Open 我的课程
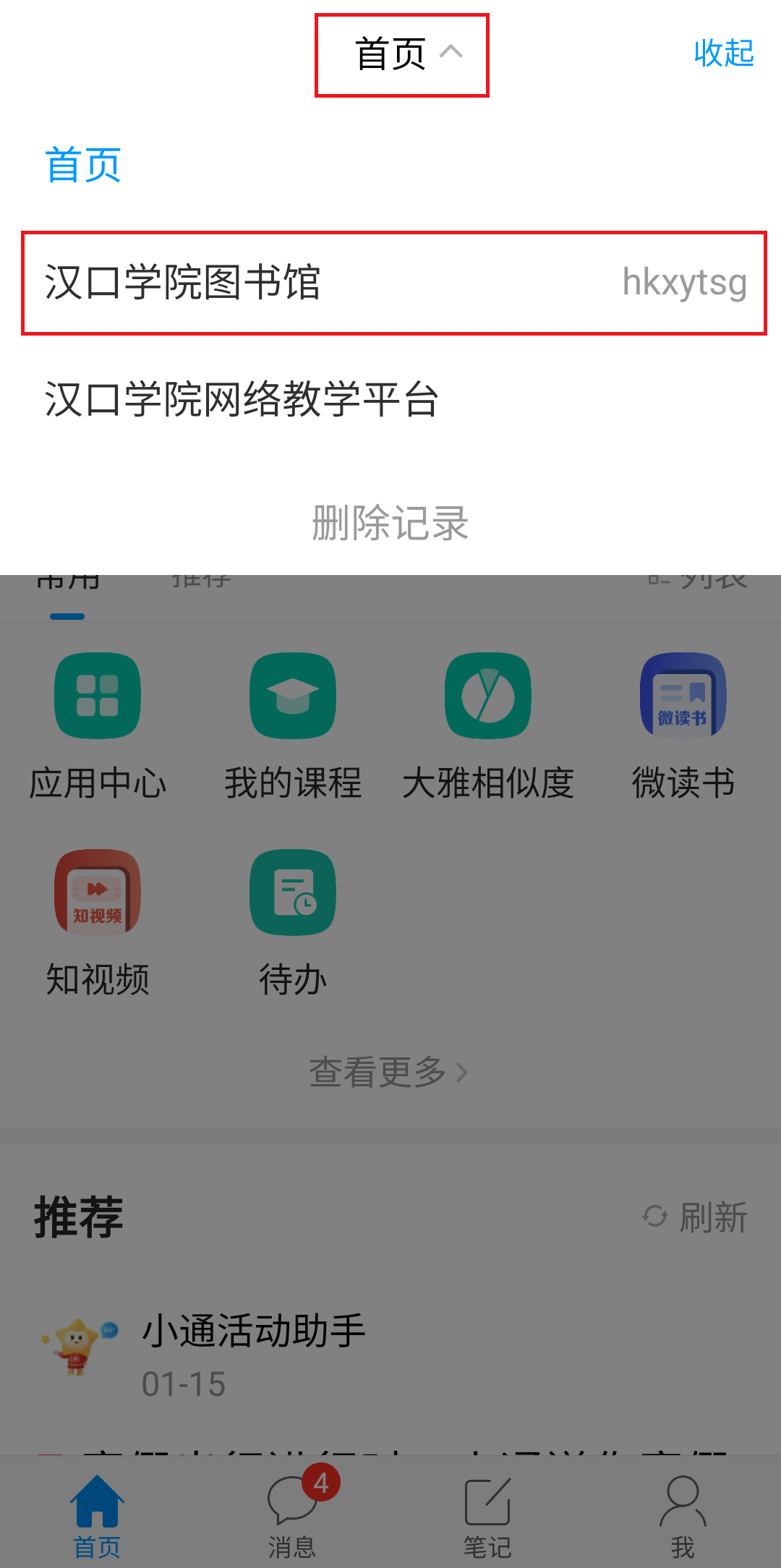The height and width of the screenshot is (1568, 781). (293, 727)
